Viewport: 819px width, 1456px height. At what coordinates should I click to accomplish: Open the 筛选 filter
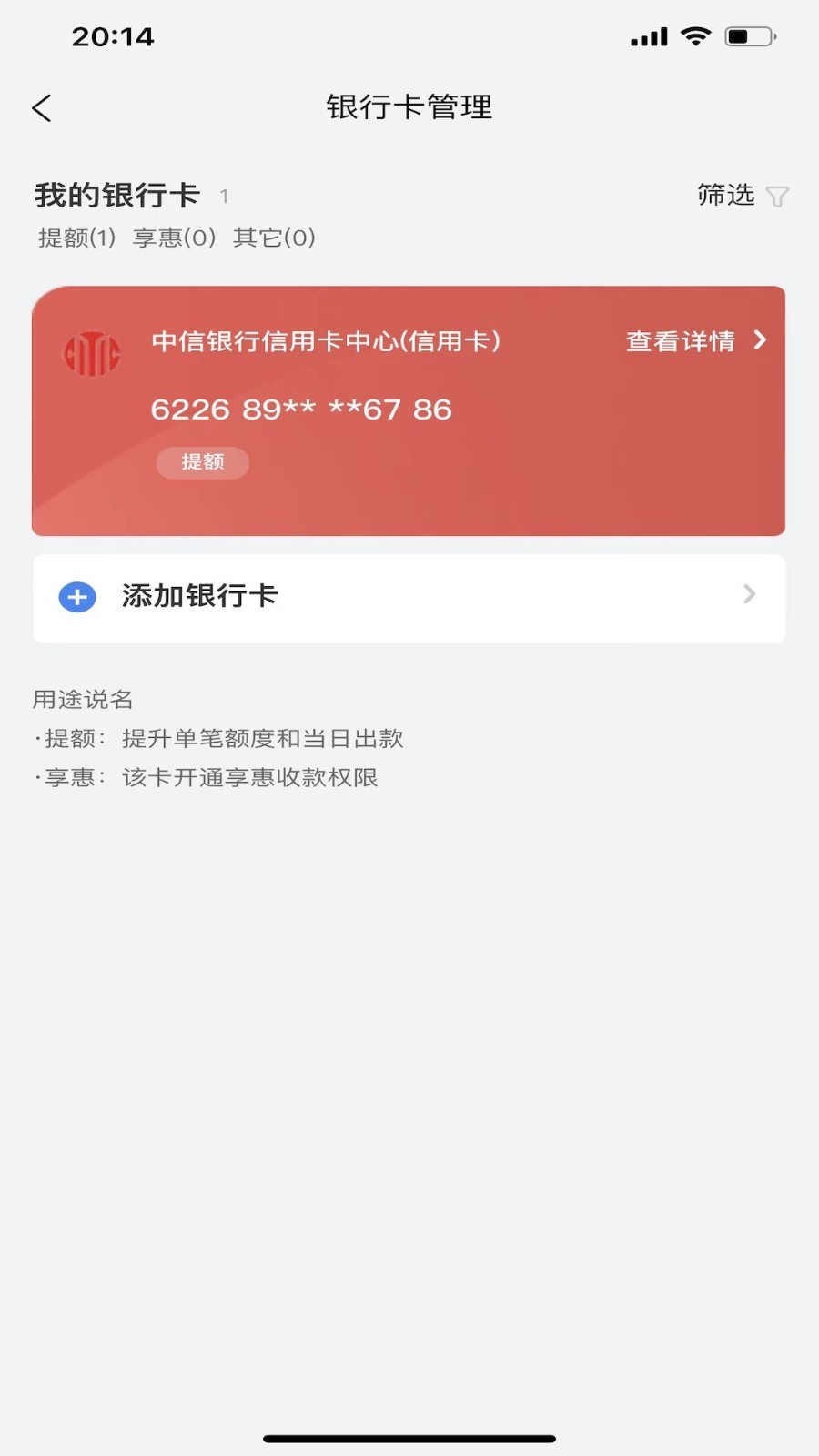point(743,196)
